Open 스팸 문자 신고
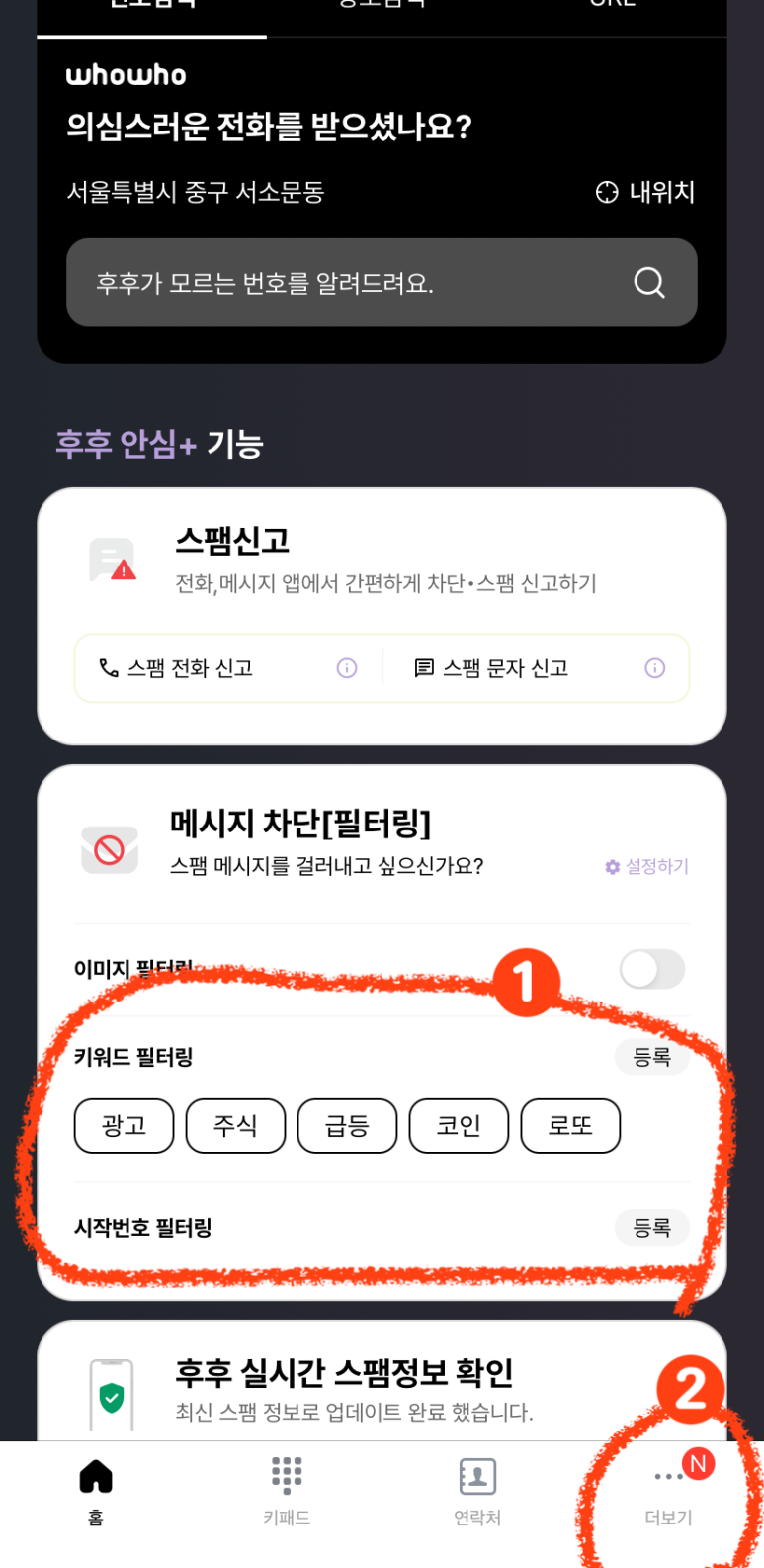 (x=505, y=668)
